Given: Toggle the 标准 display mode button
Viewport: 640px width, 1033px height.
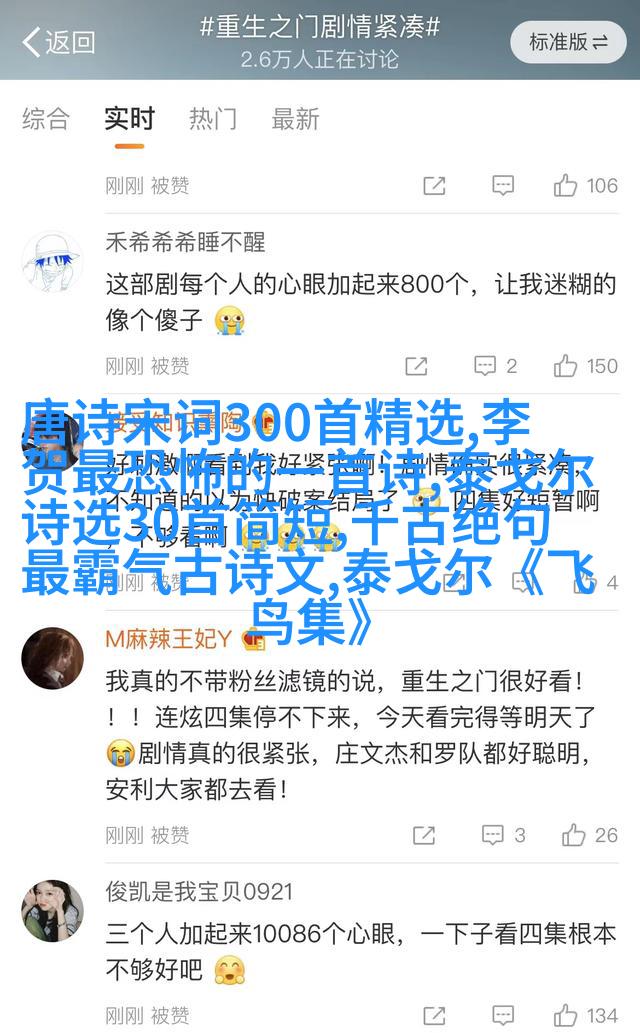Looking at the screenshot, I should pos(568,42).
